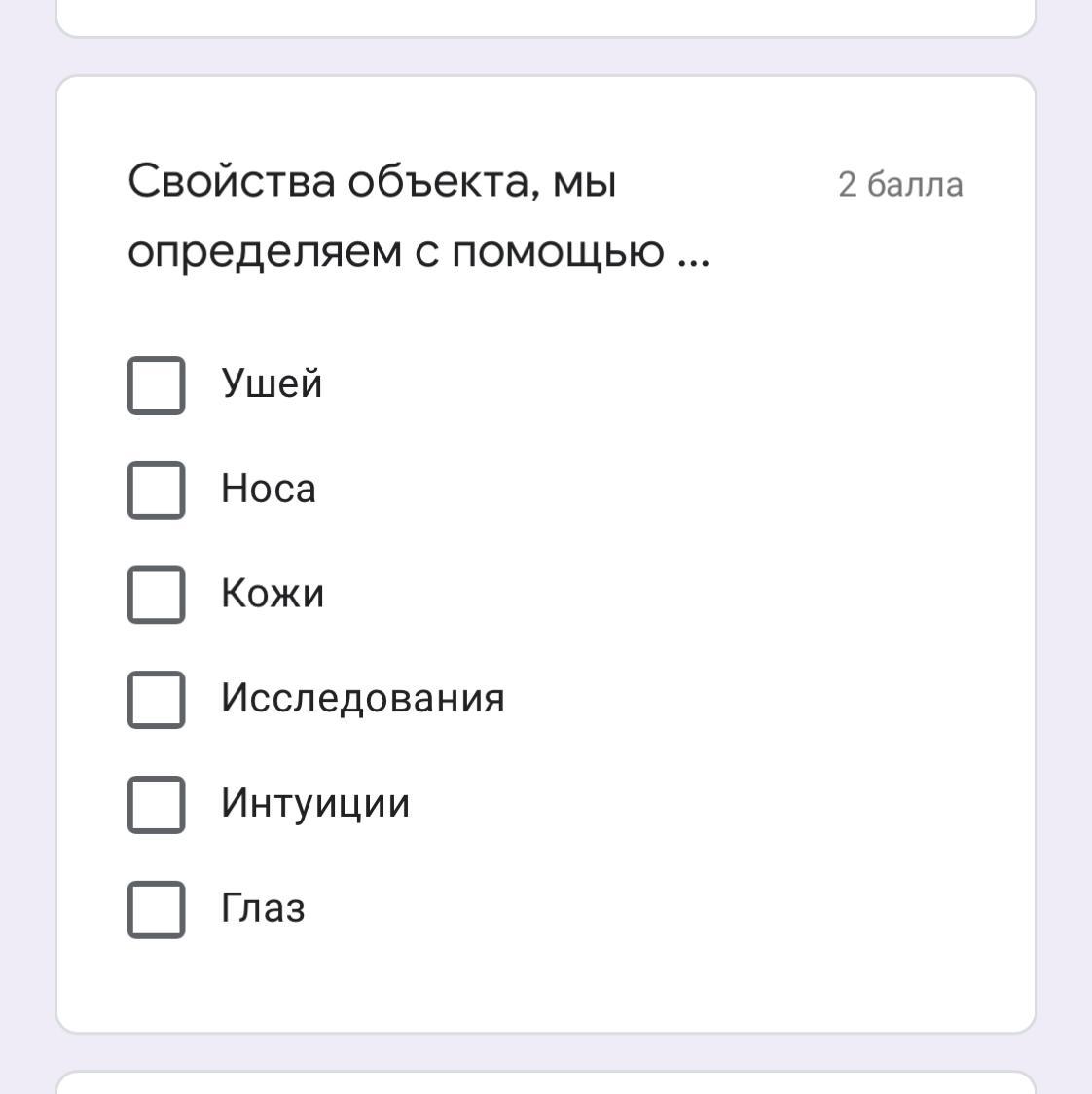Check the Глаз checkbox
Image resolution: width=1092 pixels, height=1094 pixels.
point(156,910)
